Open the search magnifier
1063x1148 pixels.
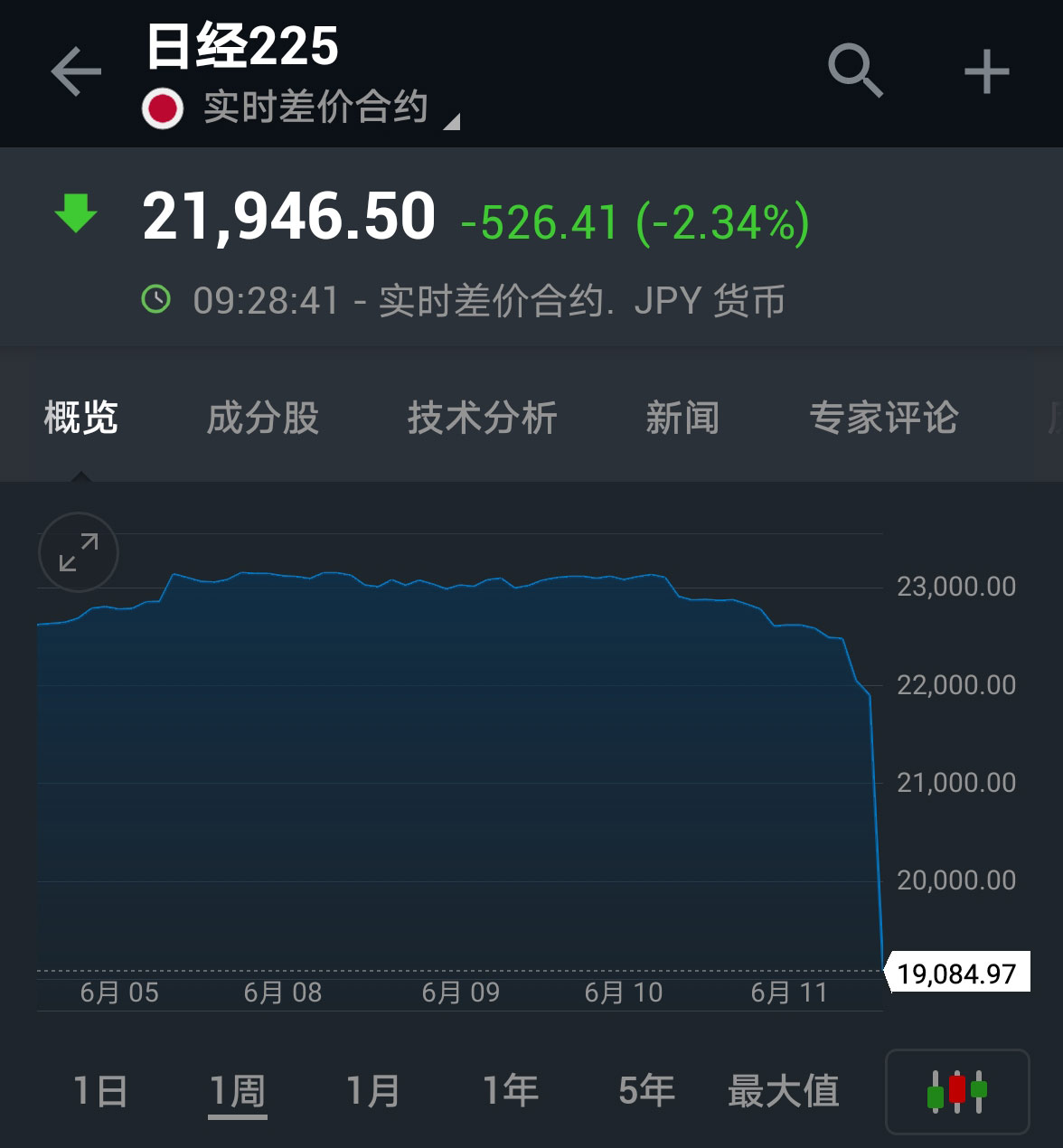855,71
